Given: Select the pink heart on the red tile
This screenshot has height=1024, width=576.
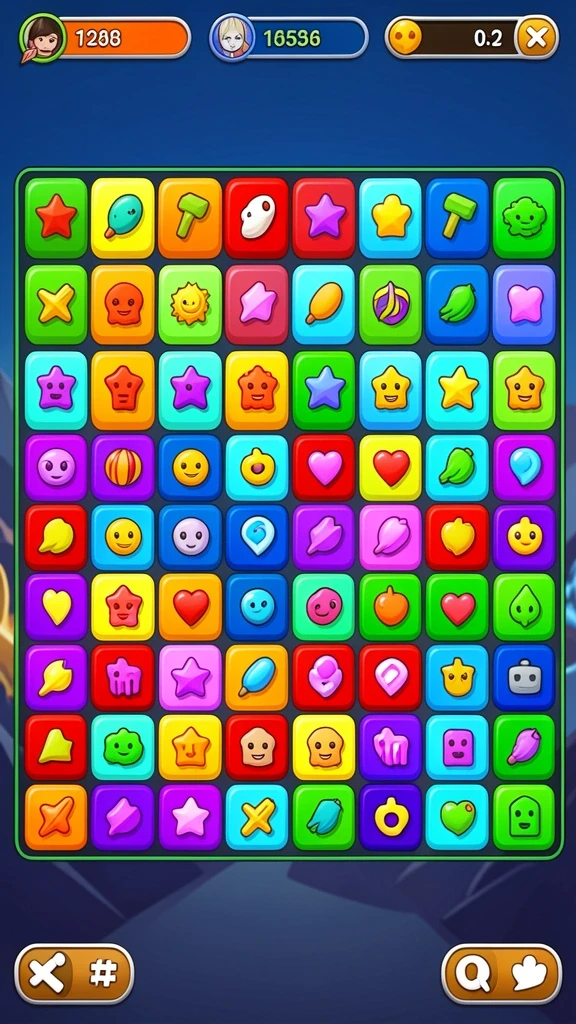Looking at the screenshot, I should [324, 468].
